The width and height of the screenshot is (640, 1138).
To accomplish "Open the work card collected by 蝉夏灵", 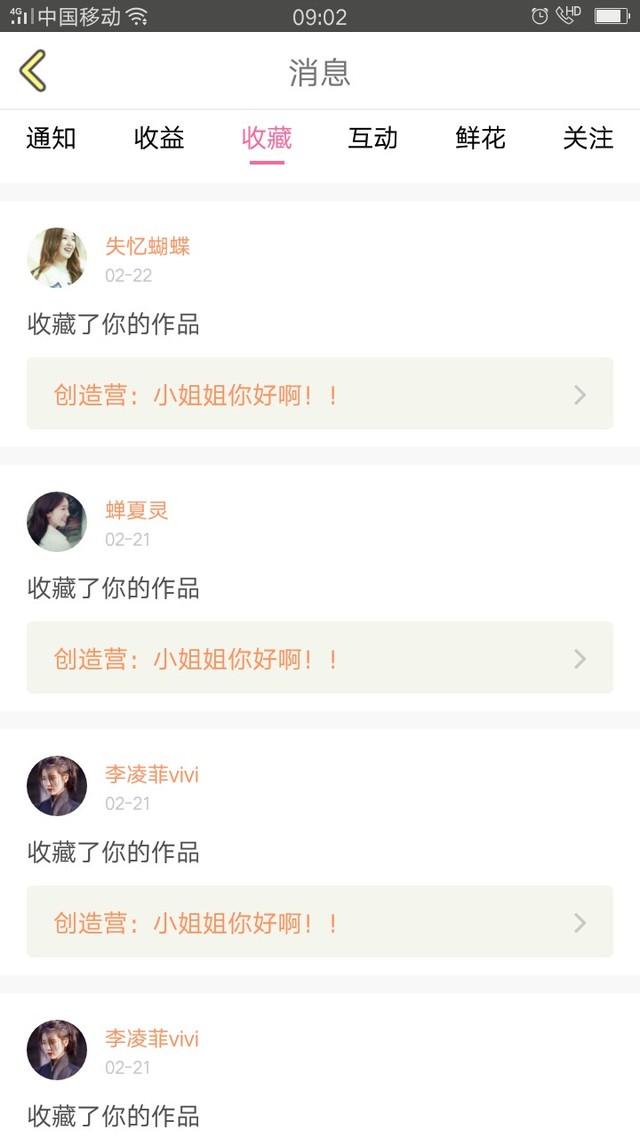I will click(320, 658).
